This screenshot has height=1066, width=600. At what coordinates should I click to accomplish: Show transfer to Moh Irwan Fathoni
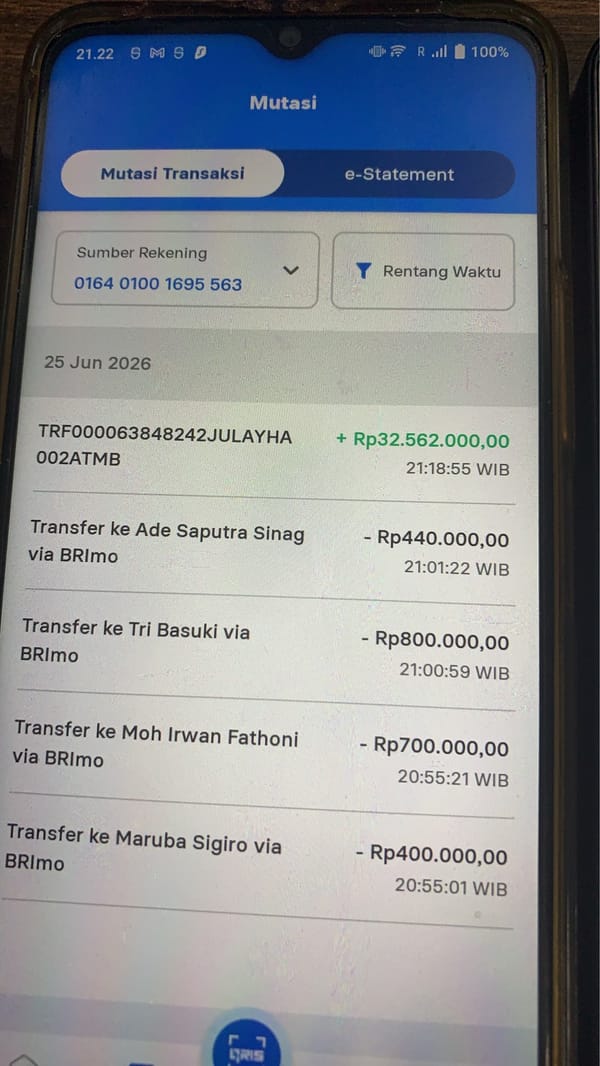click(x=262, y=761)
